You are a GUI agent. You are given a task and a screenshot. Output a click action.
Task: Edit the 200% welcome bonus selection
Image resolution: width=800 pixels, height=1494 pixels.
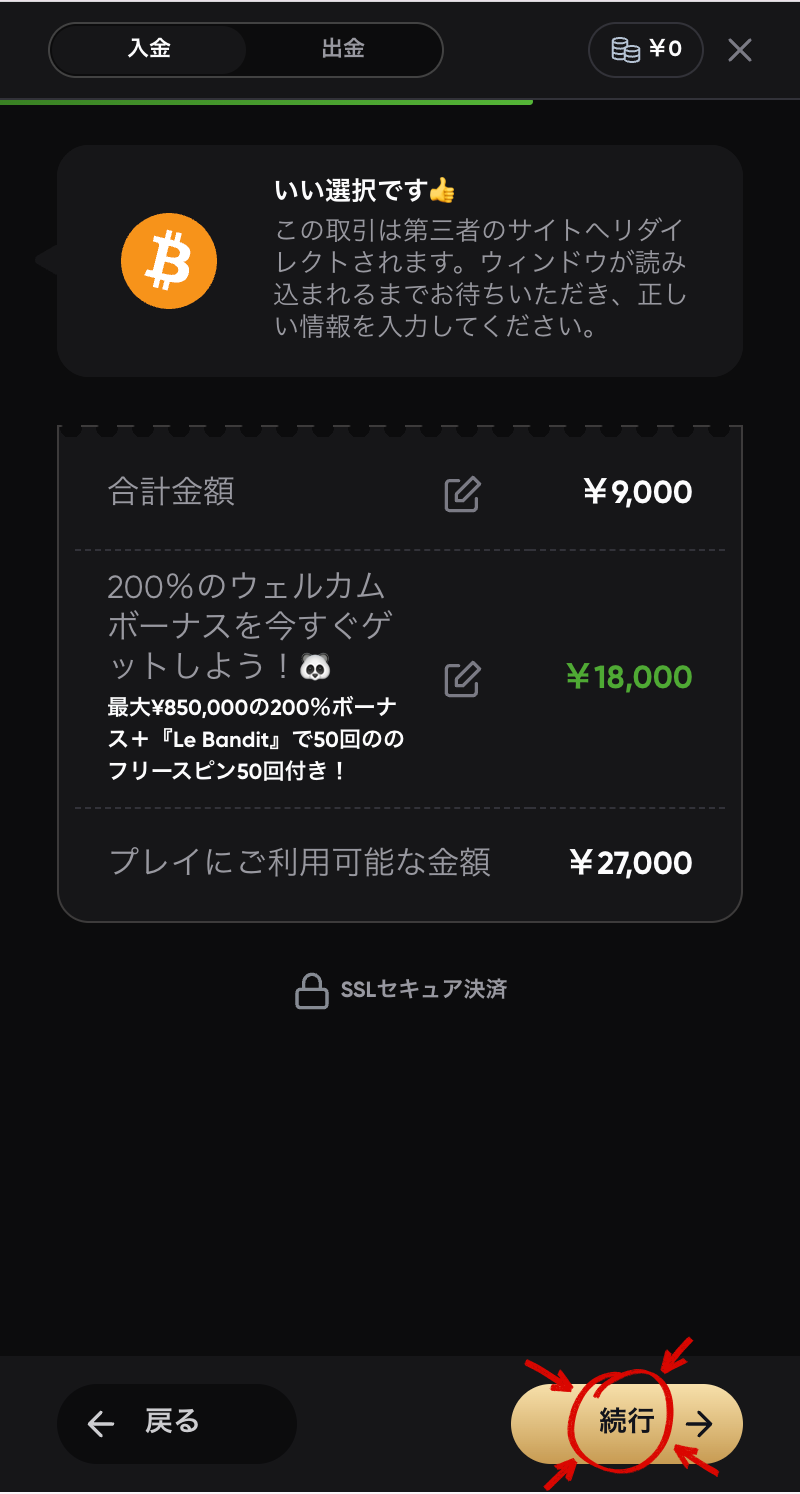462,679
